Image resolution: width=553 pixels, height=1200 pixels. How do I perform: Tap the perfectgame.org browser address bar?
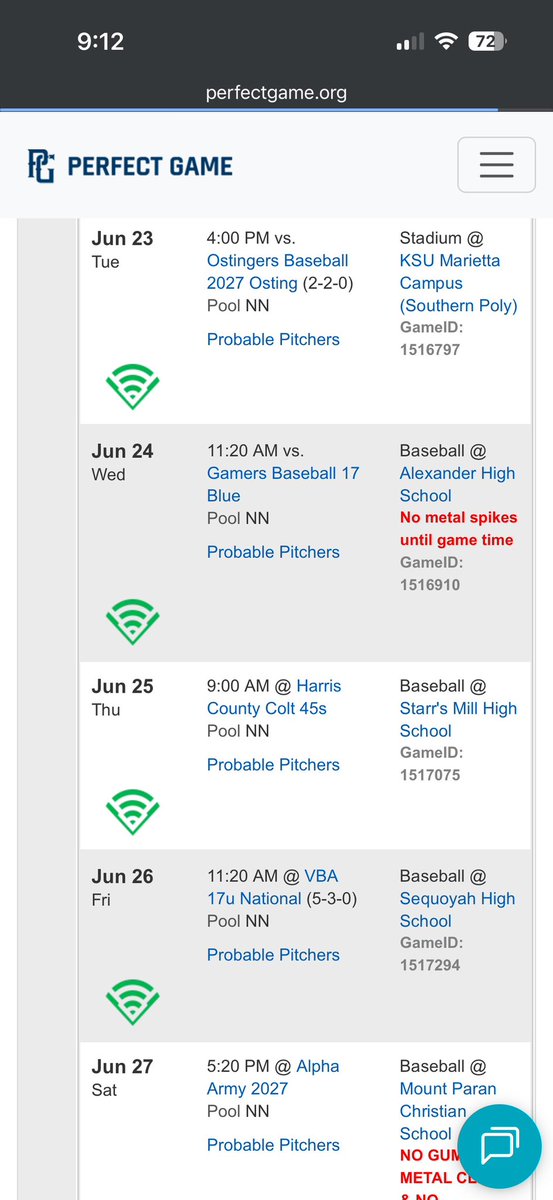(276, 93)
